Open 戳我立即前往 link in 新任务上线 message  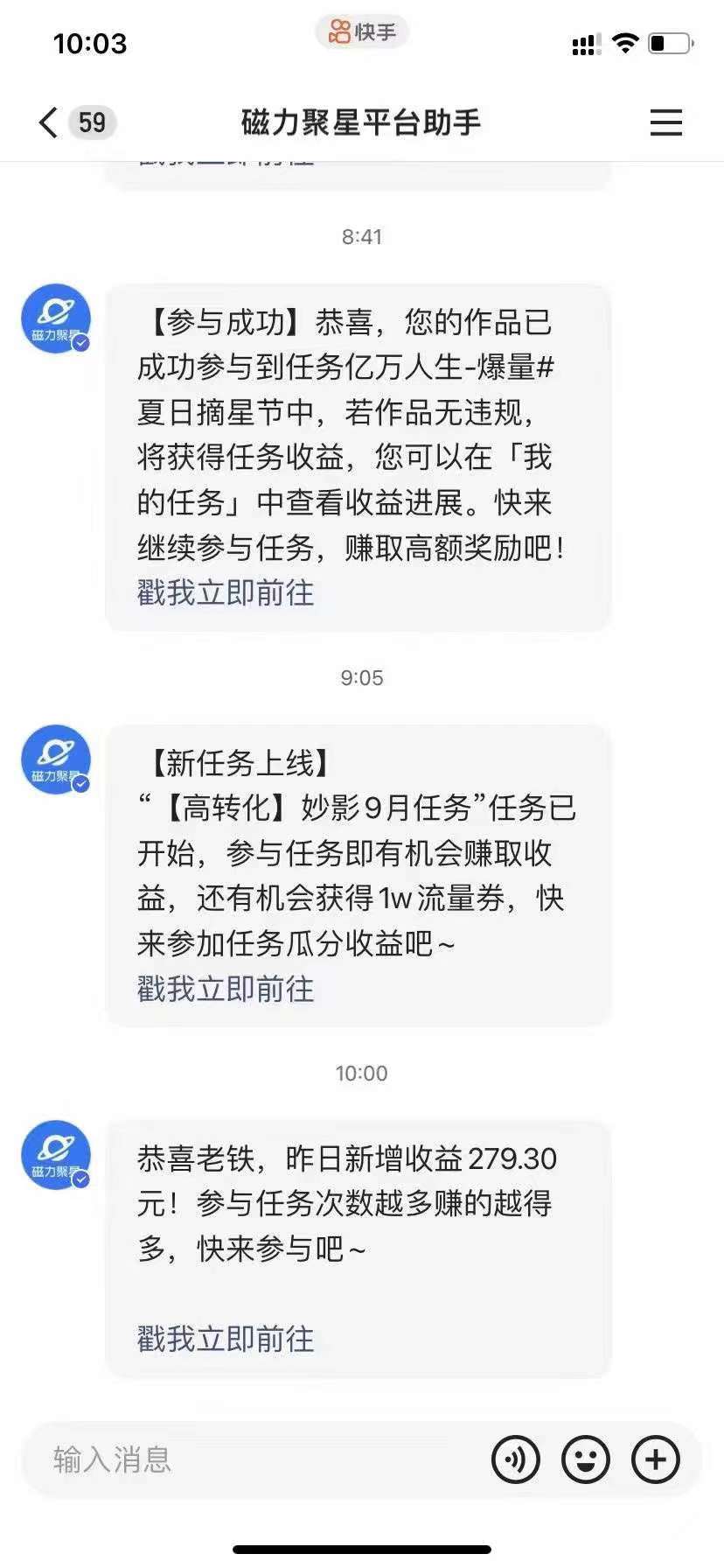[x=226, y=990]
